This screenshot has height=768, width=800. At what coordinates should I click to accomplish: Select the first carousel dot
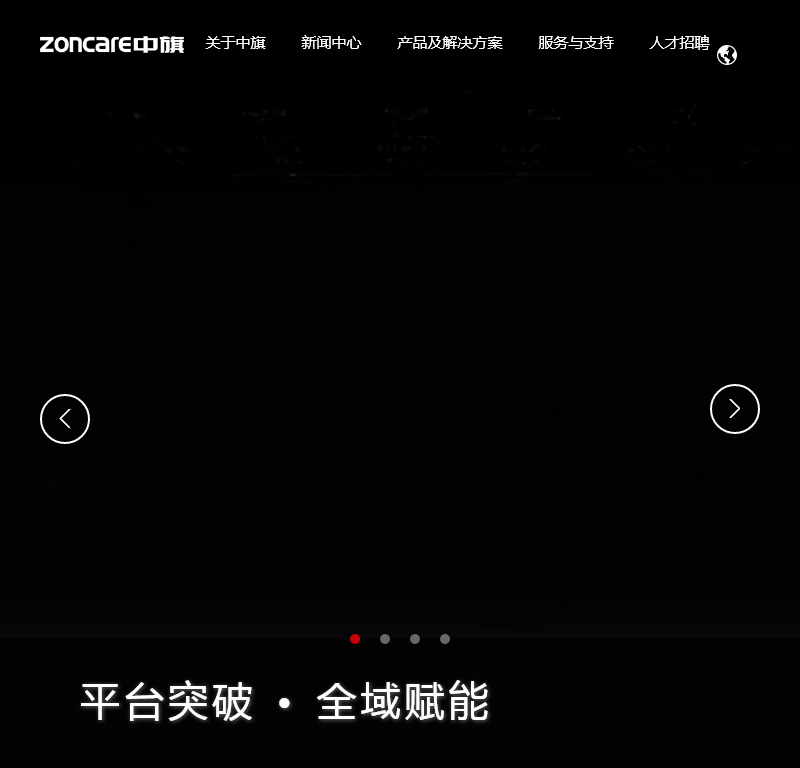[x=355, y=639]
